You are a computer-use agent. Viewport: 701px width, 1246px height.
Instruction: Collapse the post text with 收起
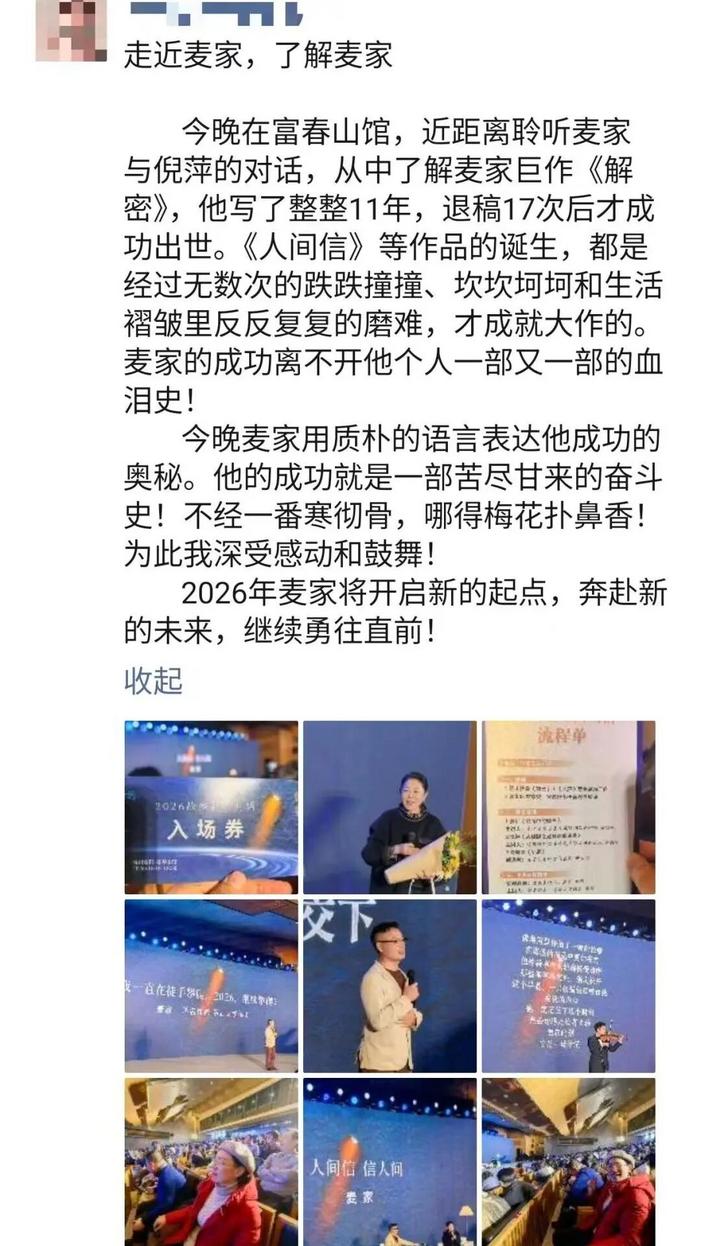(153, 680)
